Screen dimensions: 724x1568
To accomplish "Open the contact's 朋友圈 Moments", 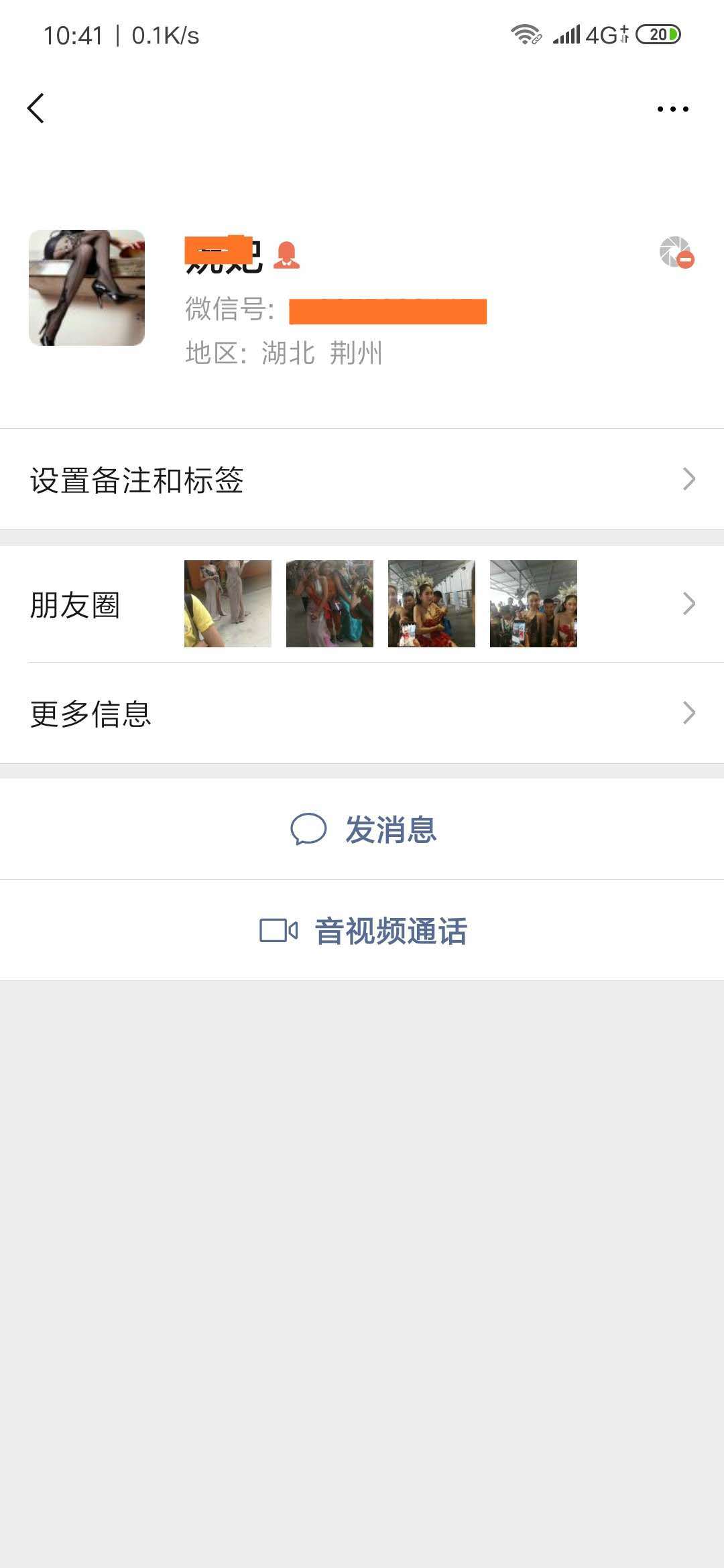I will [x=362, y=604].
